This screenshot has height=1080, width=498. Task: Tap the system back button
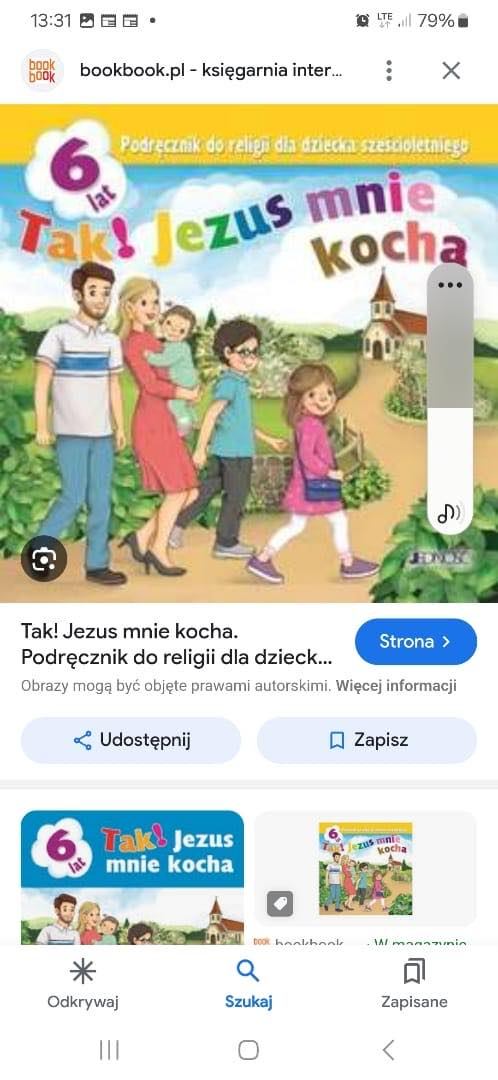click(388, 1050)
